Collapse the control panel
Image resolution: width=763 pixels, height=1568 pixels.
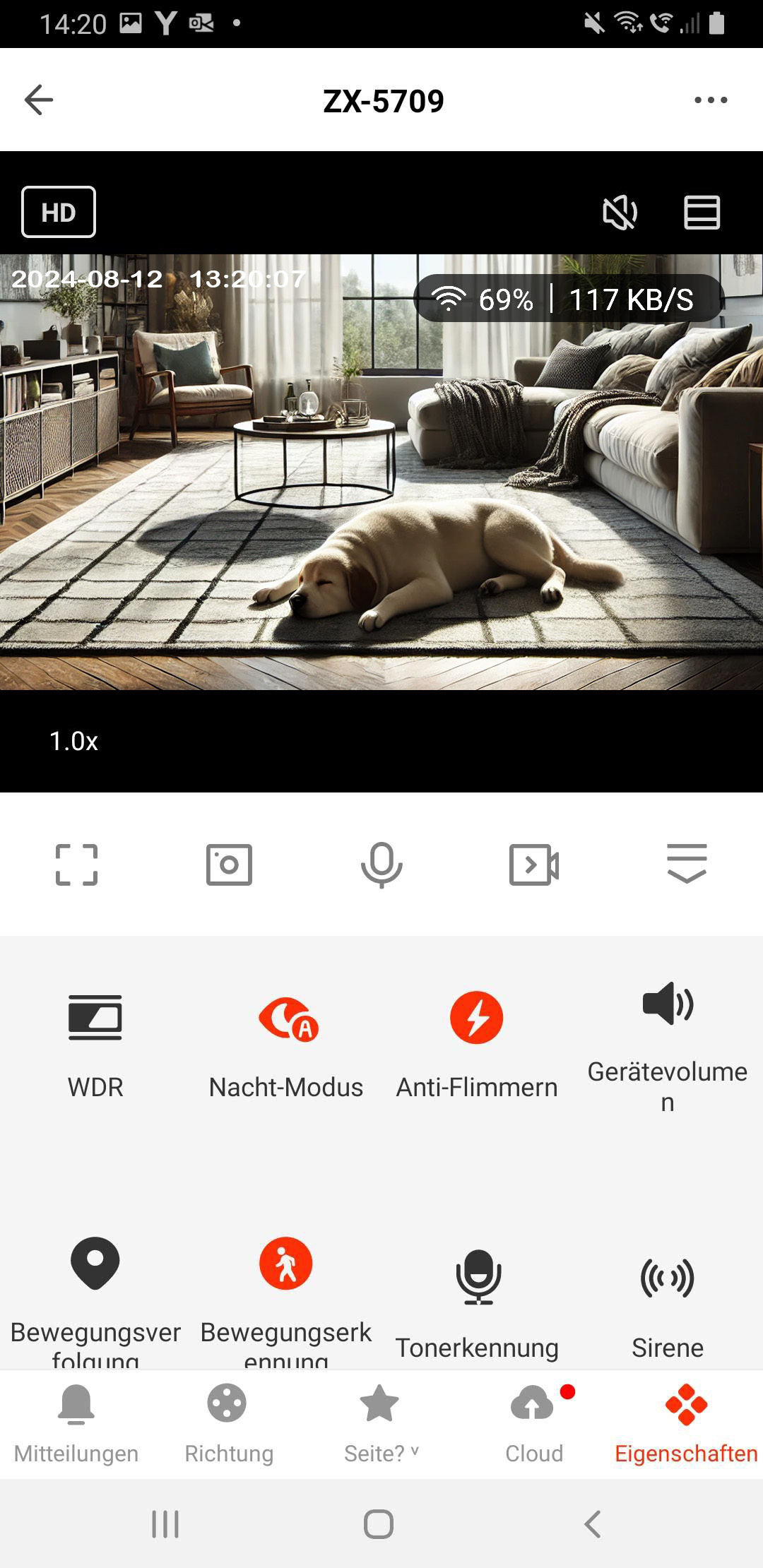(687, 863)
